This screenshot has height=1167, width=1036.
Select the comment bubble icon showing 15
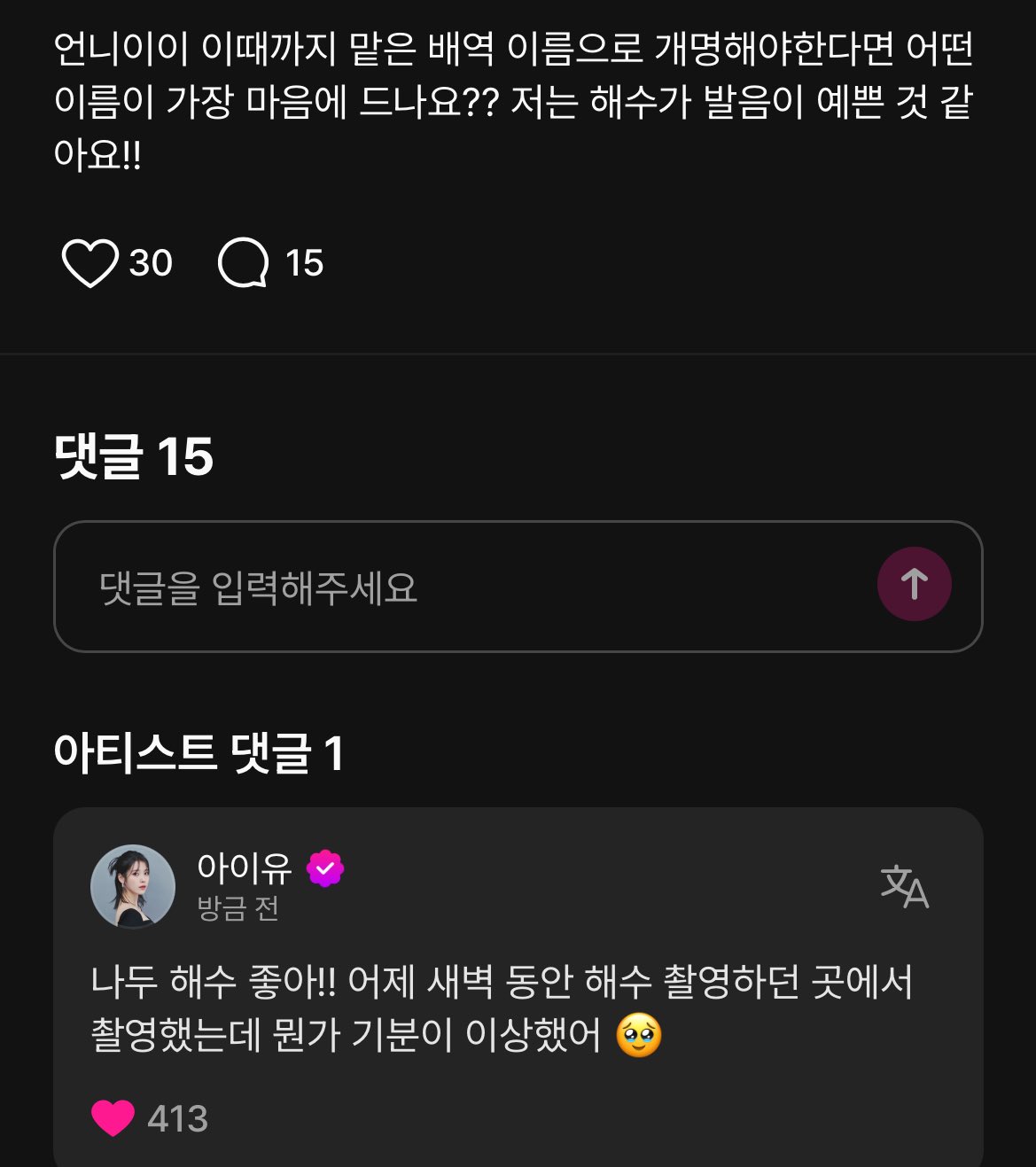(x=246, y=262)
